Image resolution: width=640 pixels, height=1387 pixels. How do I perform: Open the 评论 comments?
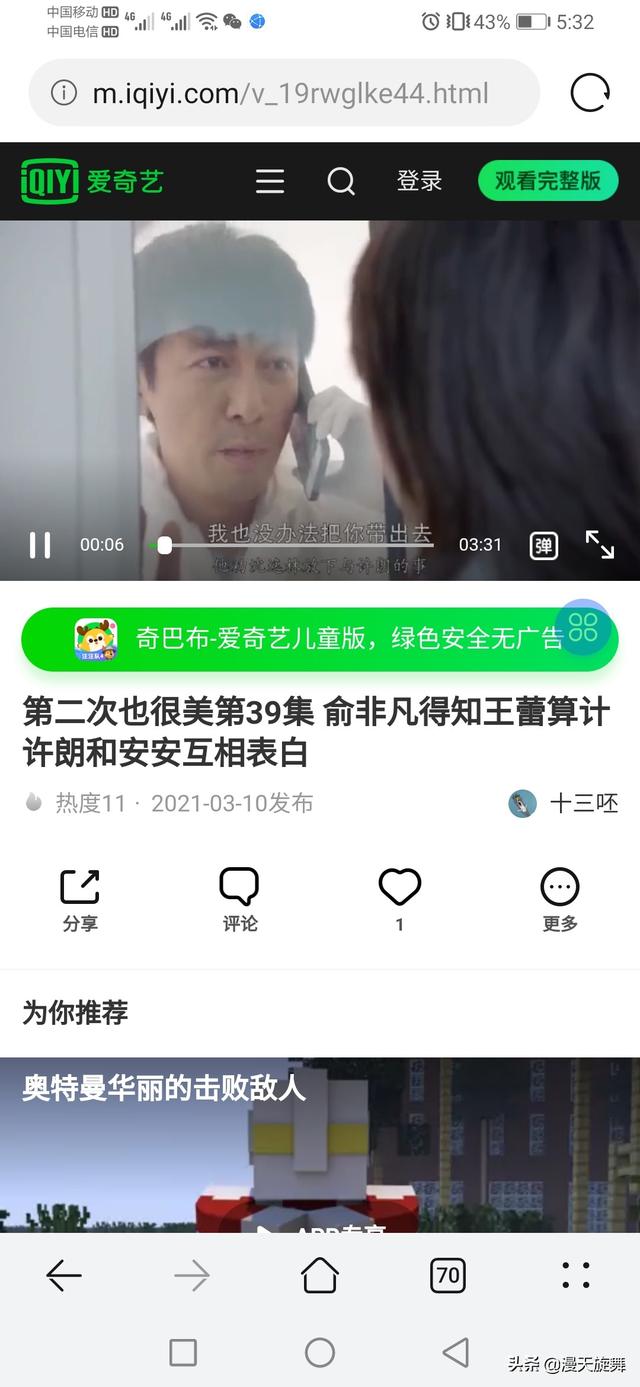click(x=239, y=900)
